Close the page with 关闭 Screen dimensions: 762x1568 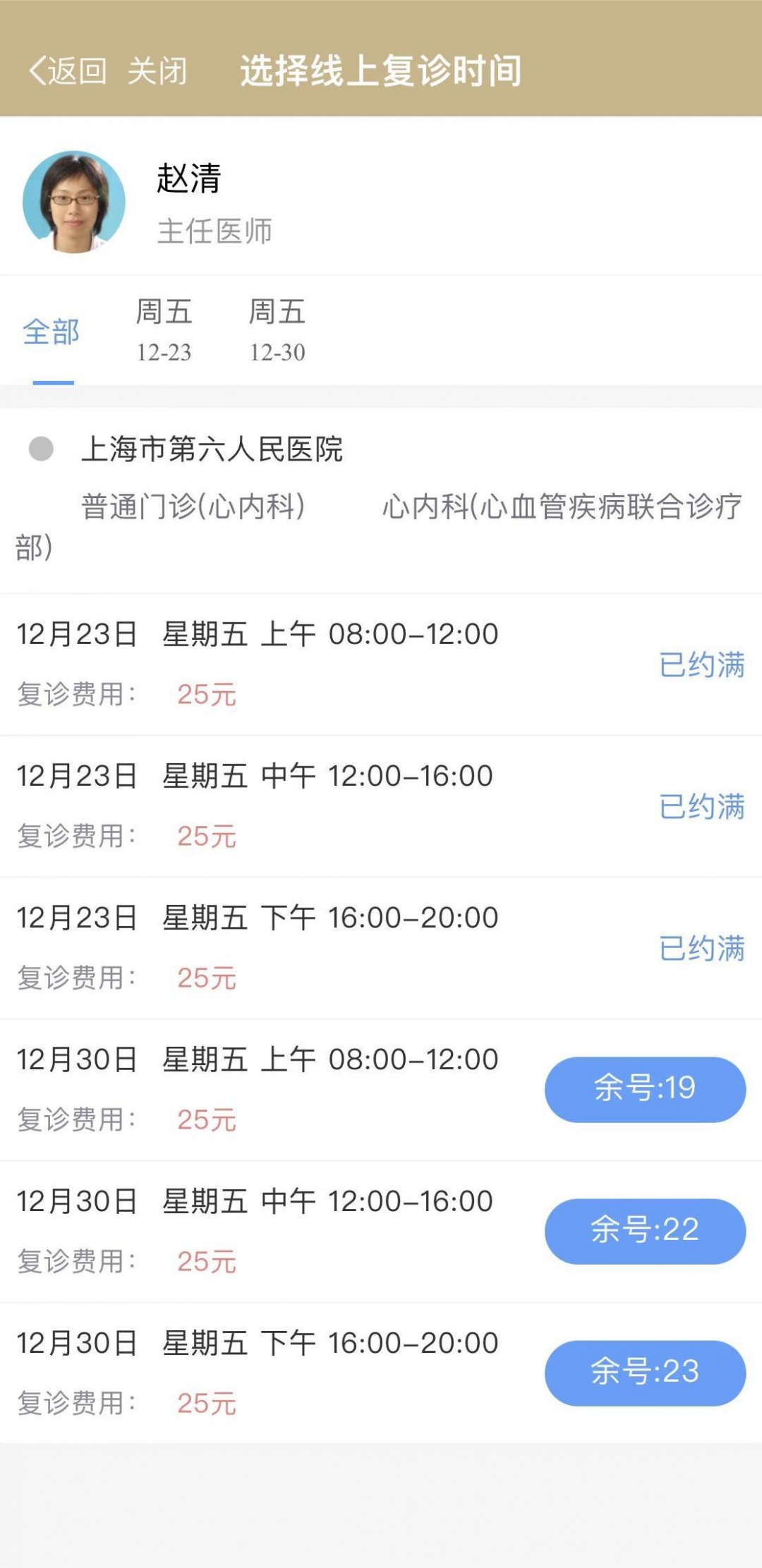click(157, 71)
